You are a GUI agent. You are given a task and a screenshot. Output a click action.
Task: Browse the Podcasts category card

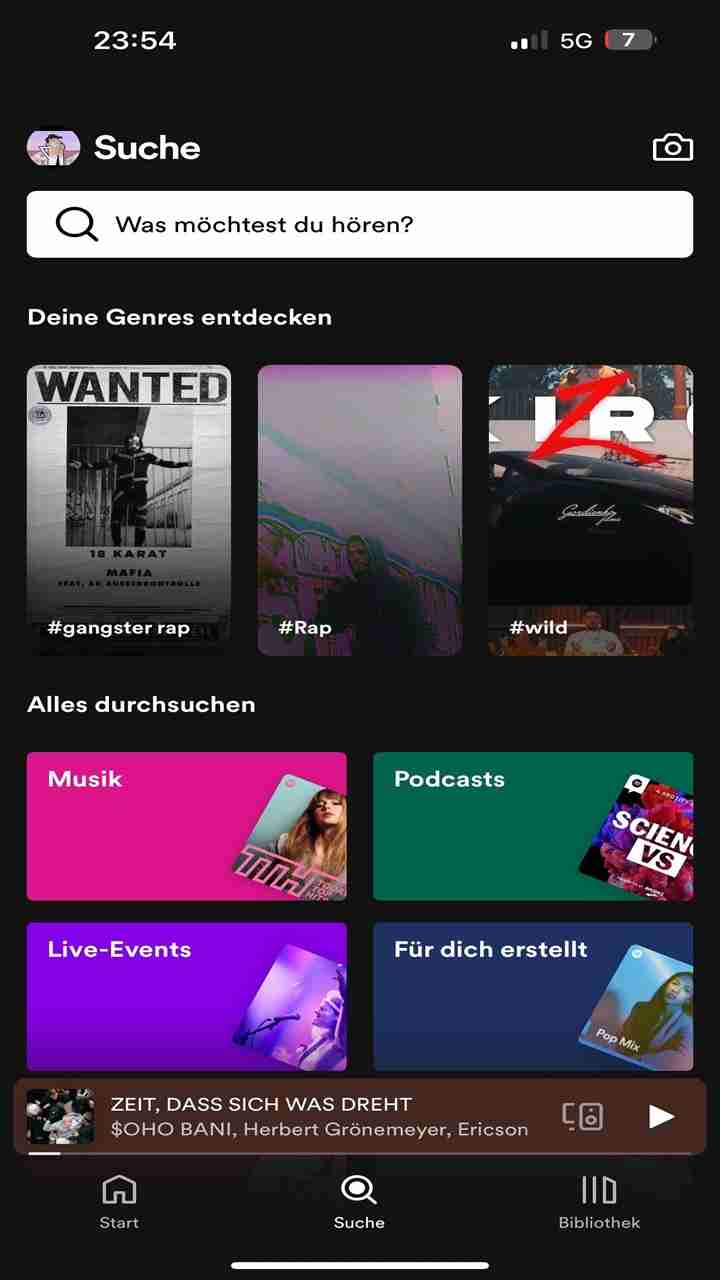[x=533, y=826]
